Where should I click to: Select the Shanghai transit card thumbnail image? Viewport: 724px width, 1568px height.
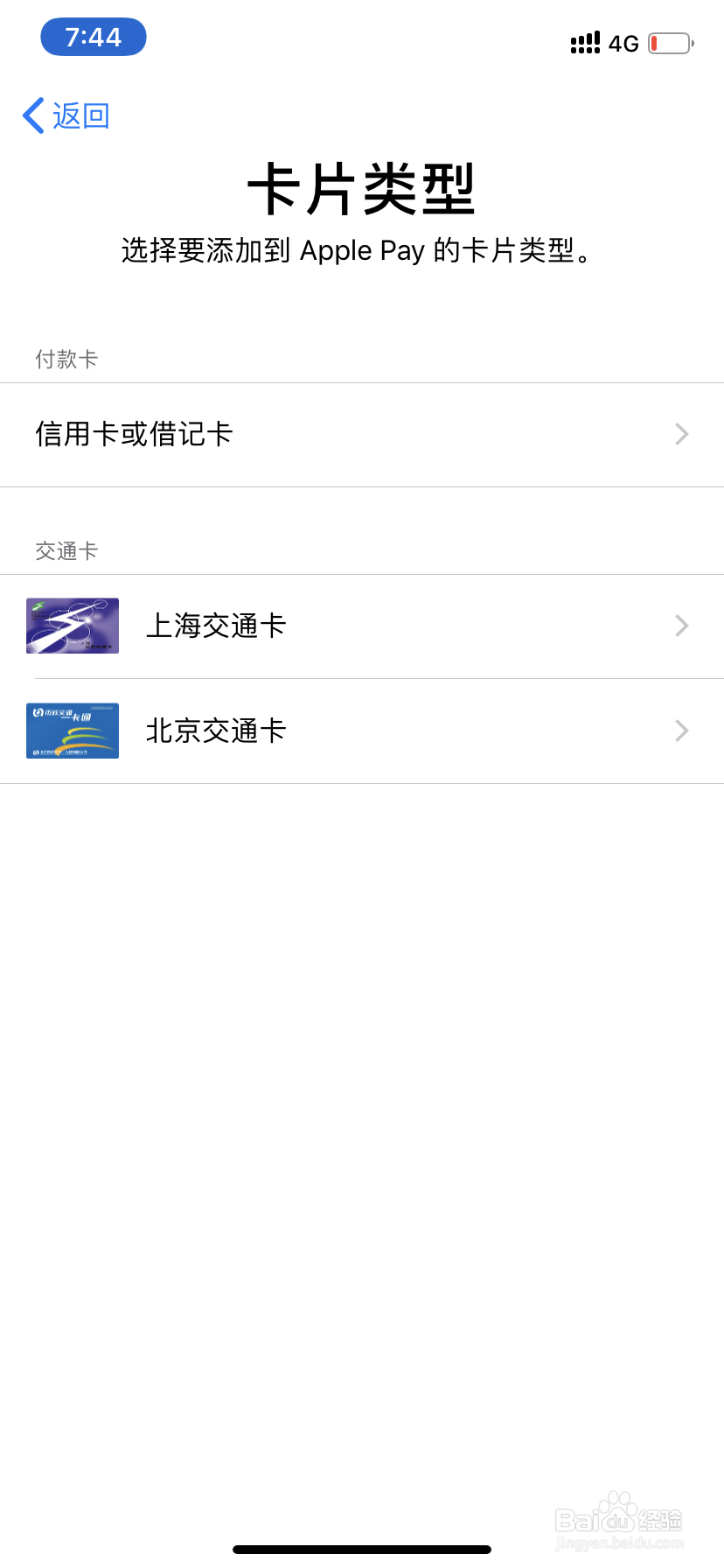(x=73, y=625)
